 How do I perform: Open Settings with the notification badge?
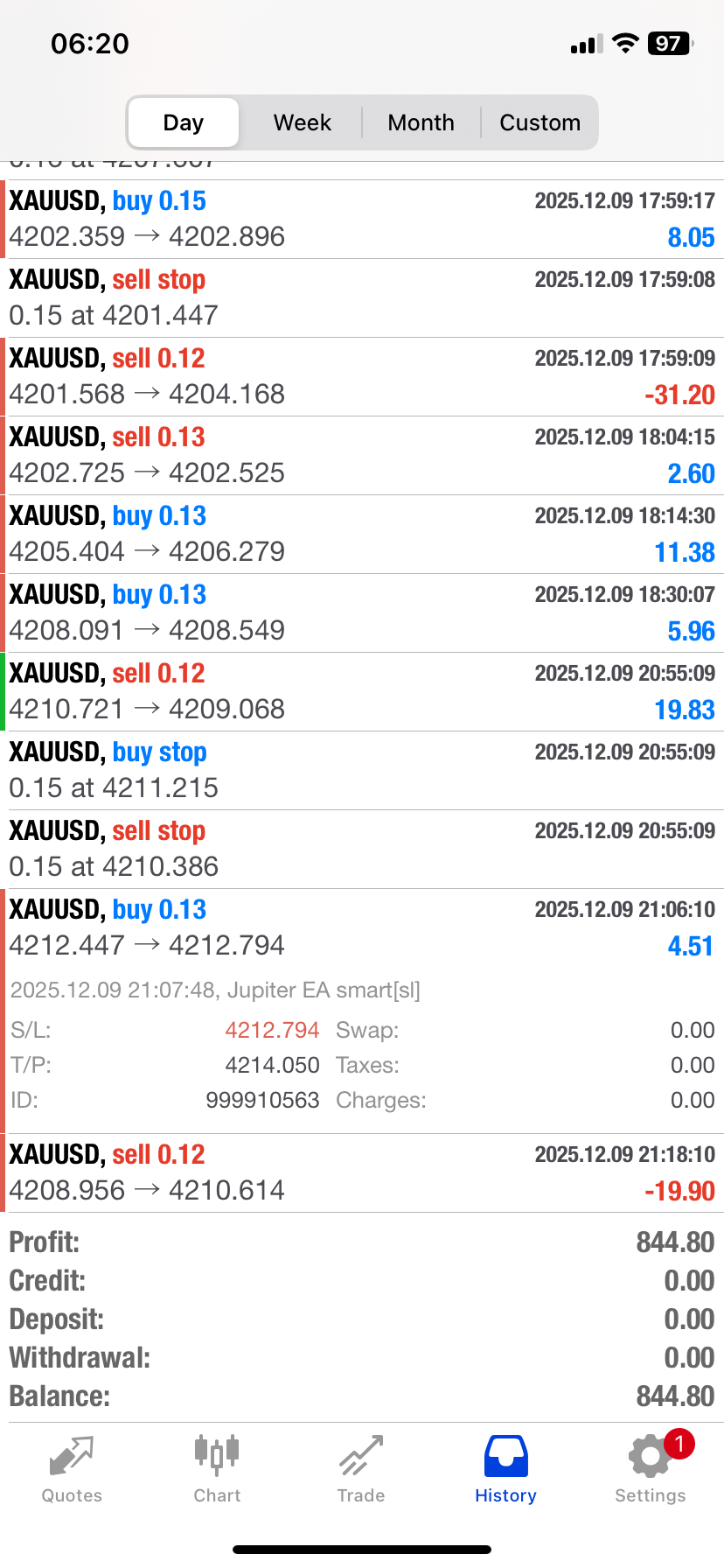coord(650,1470)
